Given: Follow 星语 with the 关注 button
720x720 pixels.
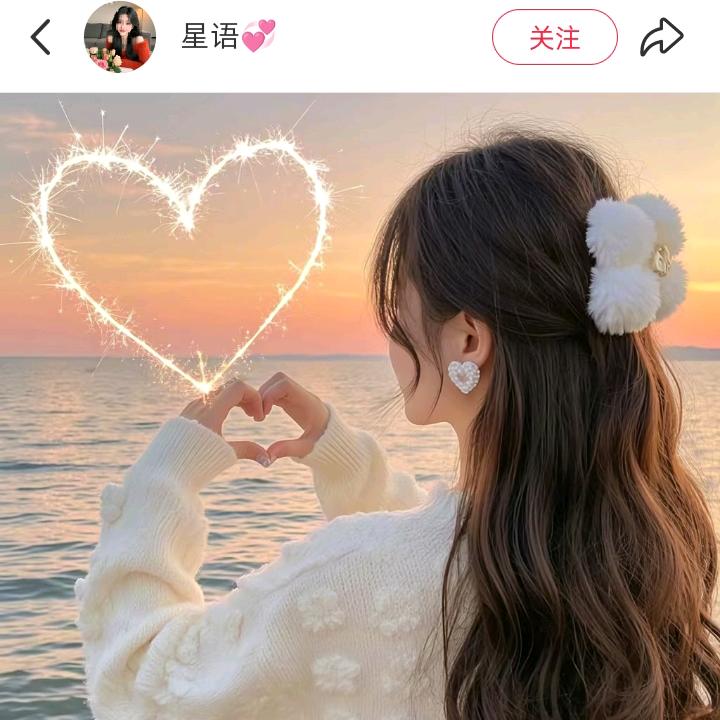Looking at the screenshot, I should [x=554, y=37].
